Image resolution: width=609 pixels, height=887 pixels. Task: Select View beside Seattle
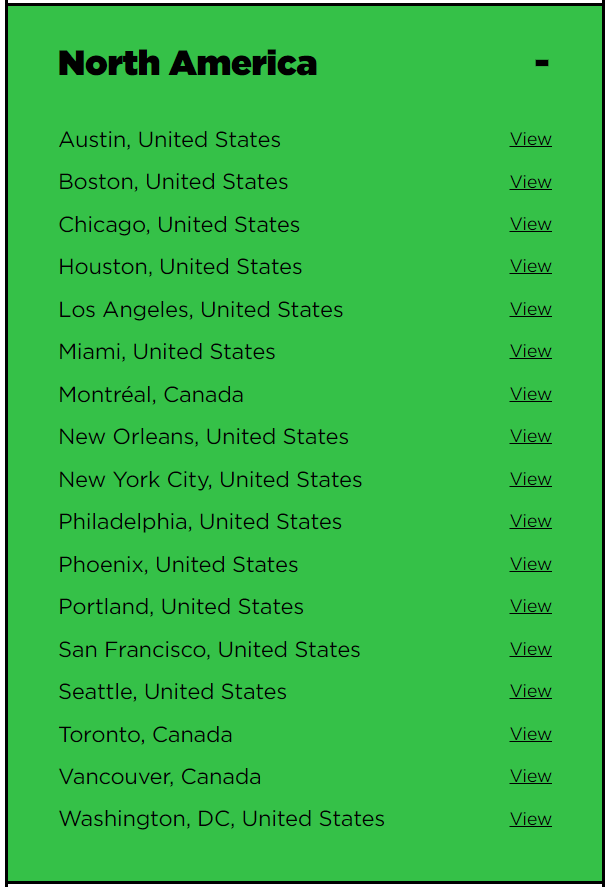[x=530, y=691]
